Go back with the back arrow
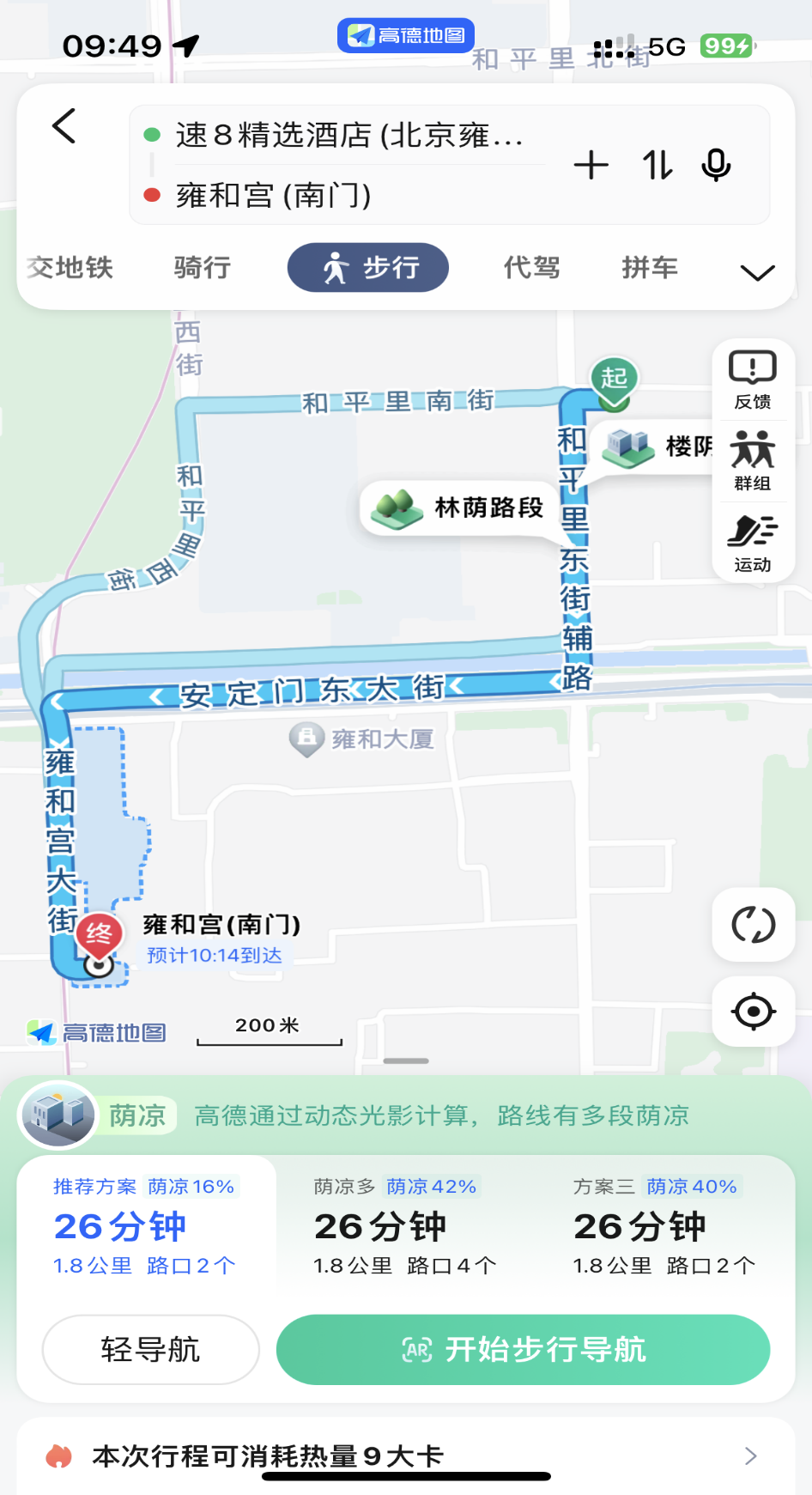Image resolution: width=812 pixels, height=1495 pixels. pyautogui.click(x=64, y=126)
